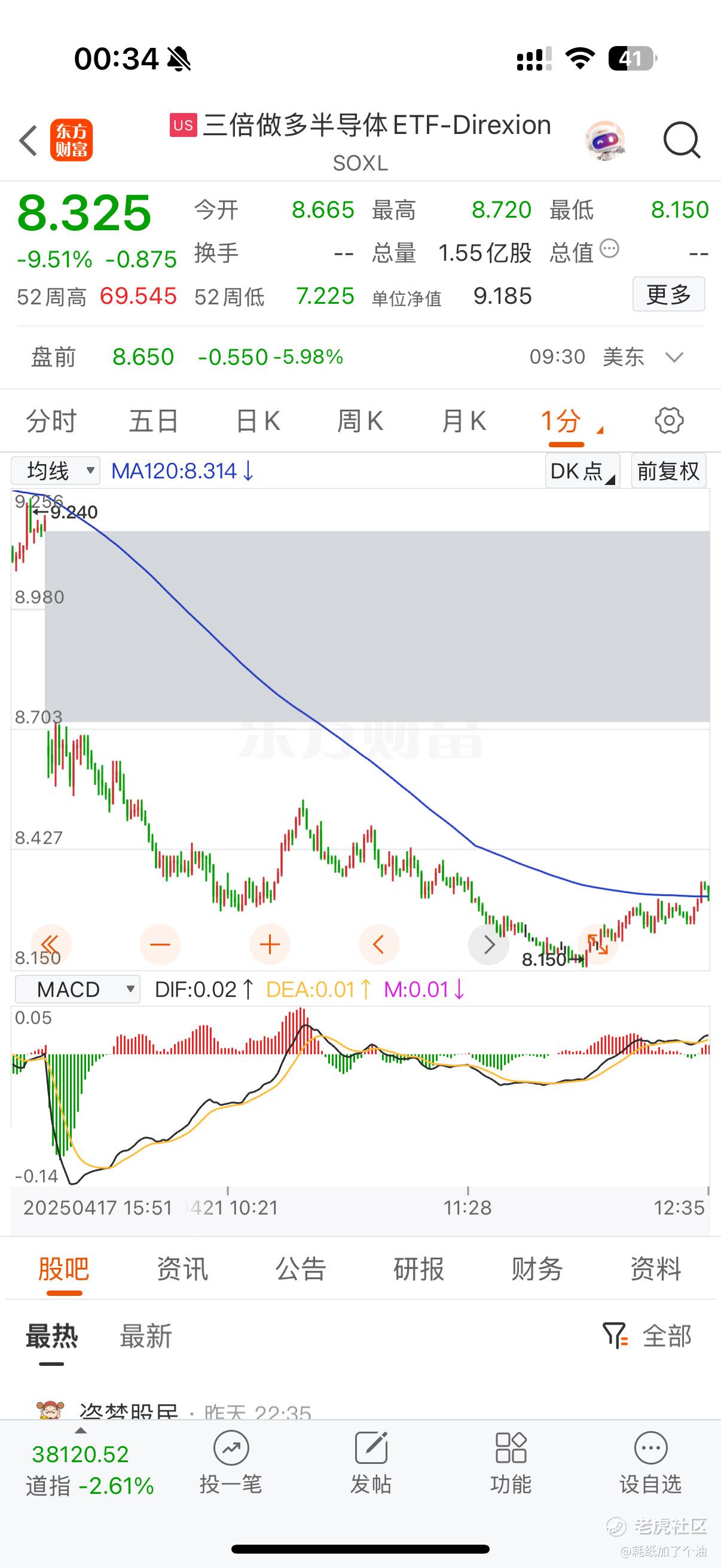This screenshot has height=1568, width=721.
Task: Tap 更多 for more quote details
Action: pos(668,295)
